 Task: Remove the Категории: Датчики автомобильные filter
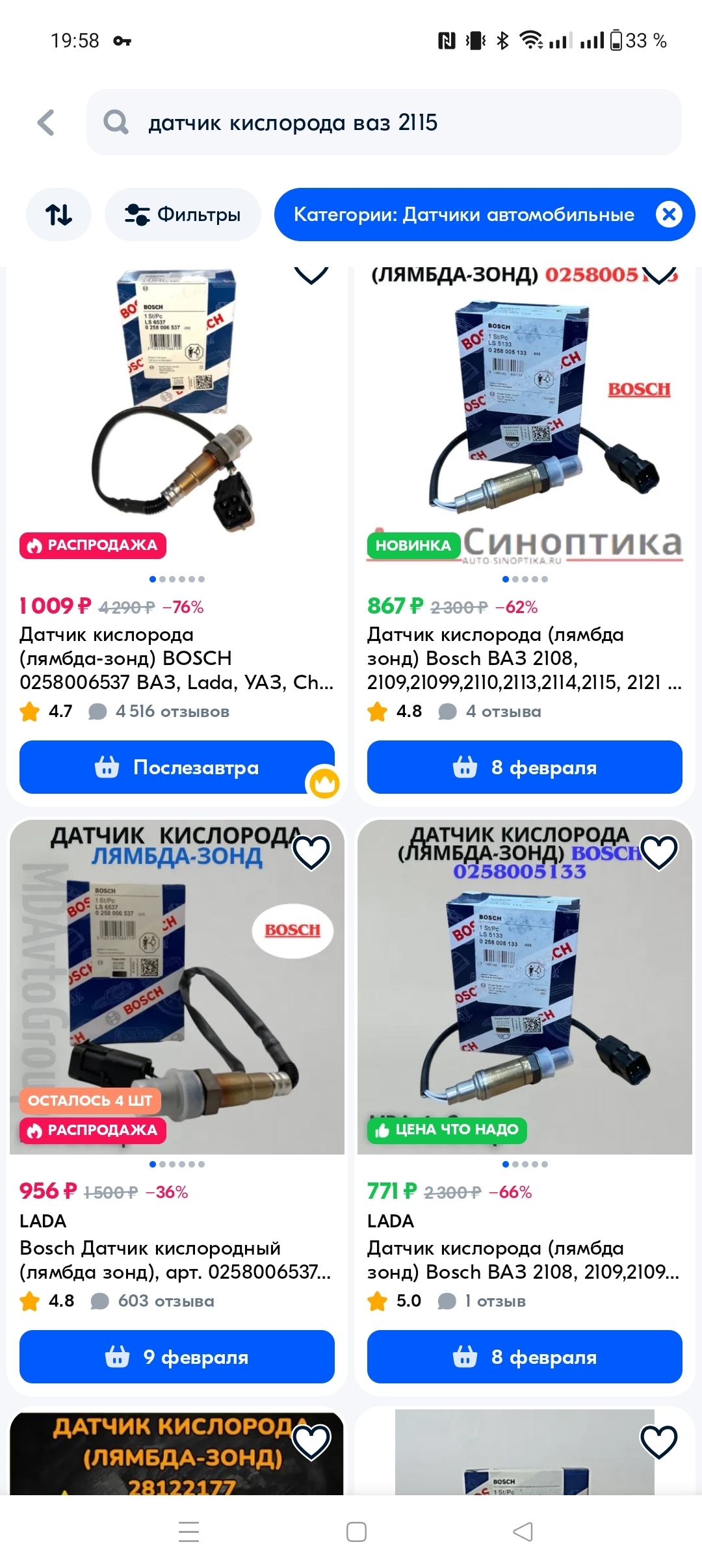click(669, 215)
